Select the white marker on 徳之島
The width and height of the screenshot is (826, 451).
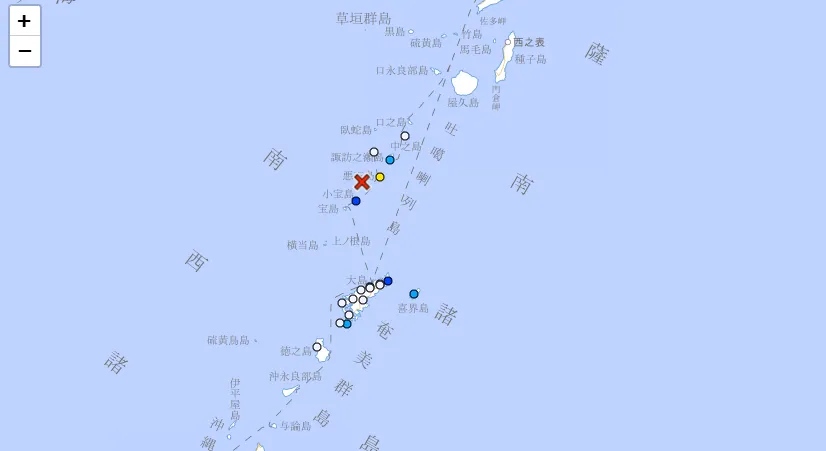[317, 347]
